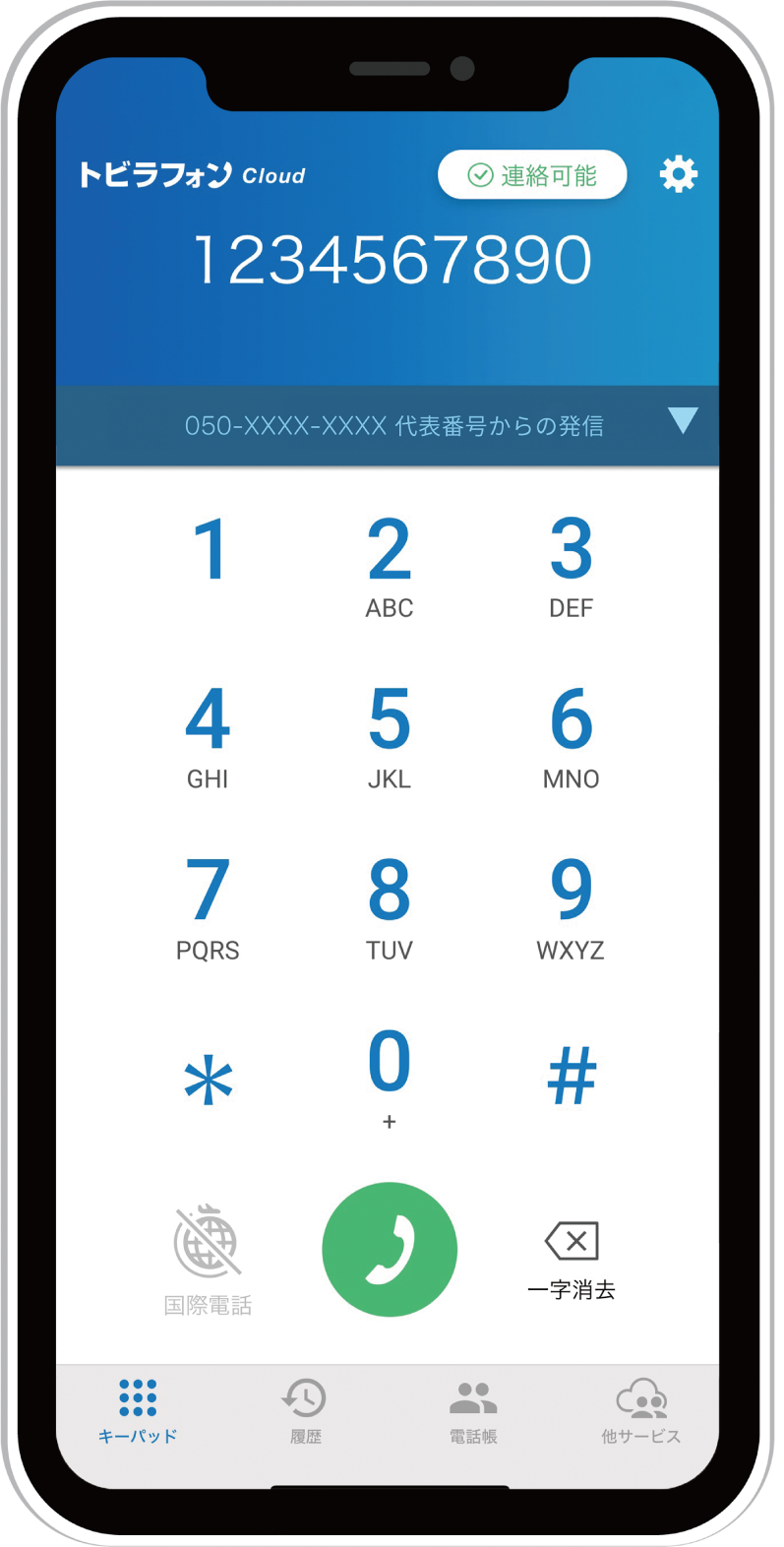The width and height of the screenshot is (784, 1547).
Task: Dial digit 7 PQRS
Action: click(208, 907)
